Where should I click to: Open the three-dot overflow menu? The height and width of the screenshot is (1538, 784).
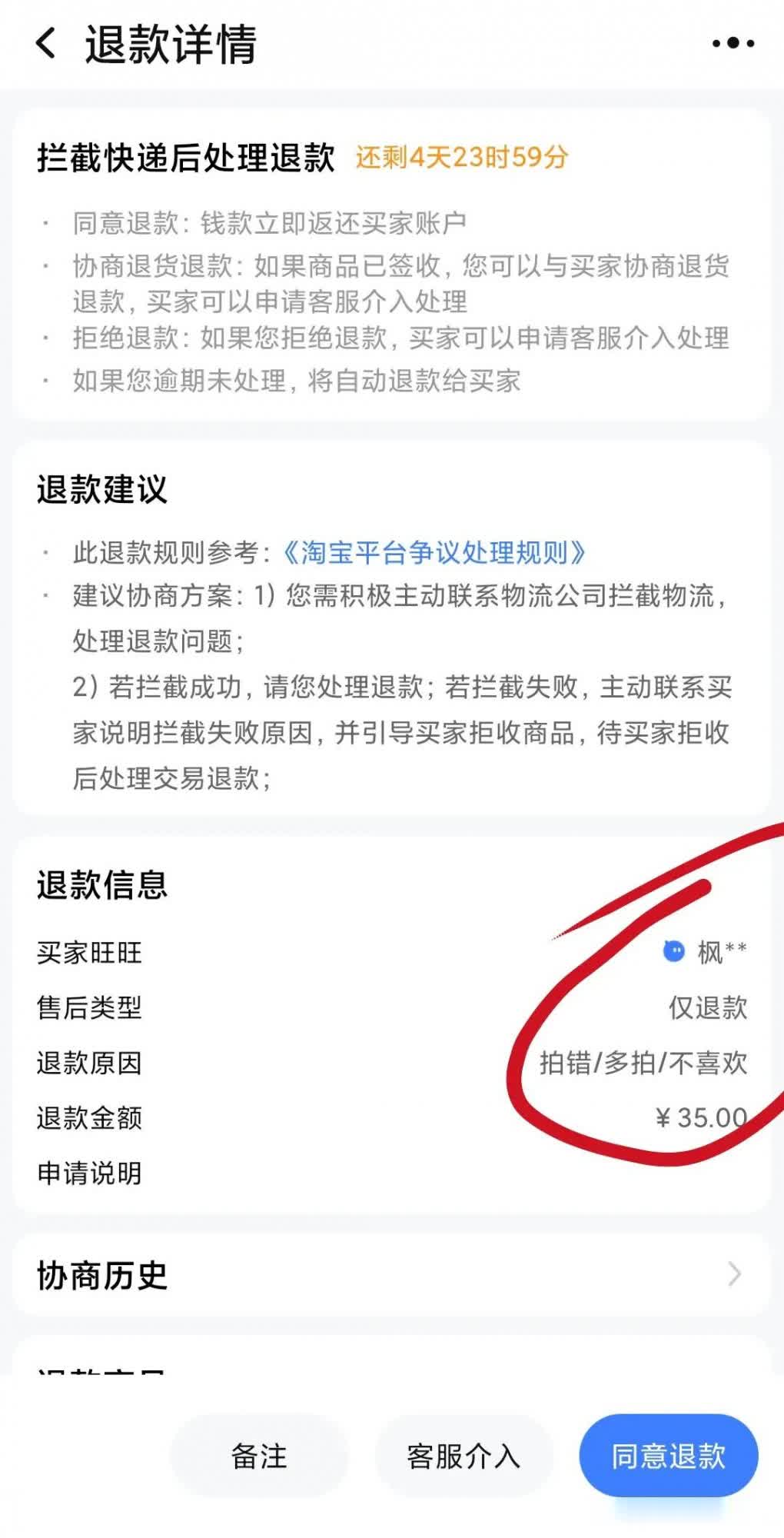[x=733, y=43]
